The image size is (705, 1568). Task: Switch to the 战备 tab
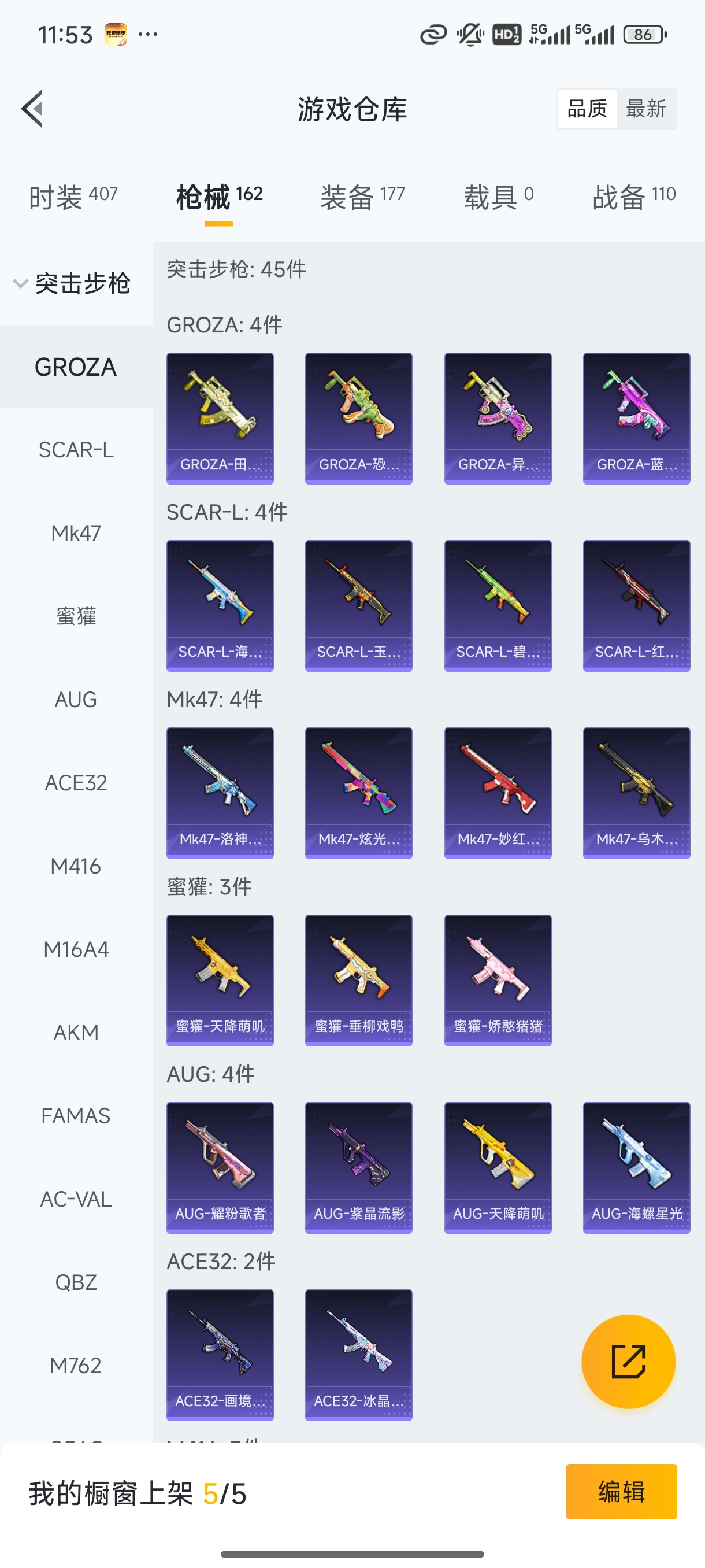[x=634, y=197]
